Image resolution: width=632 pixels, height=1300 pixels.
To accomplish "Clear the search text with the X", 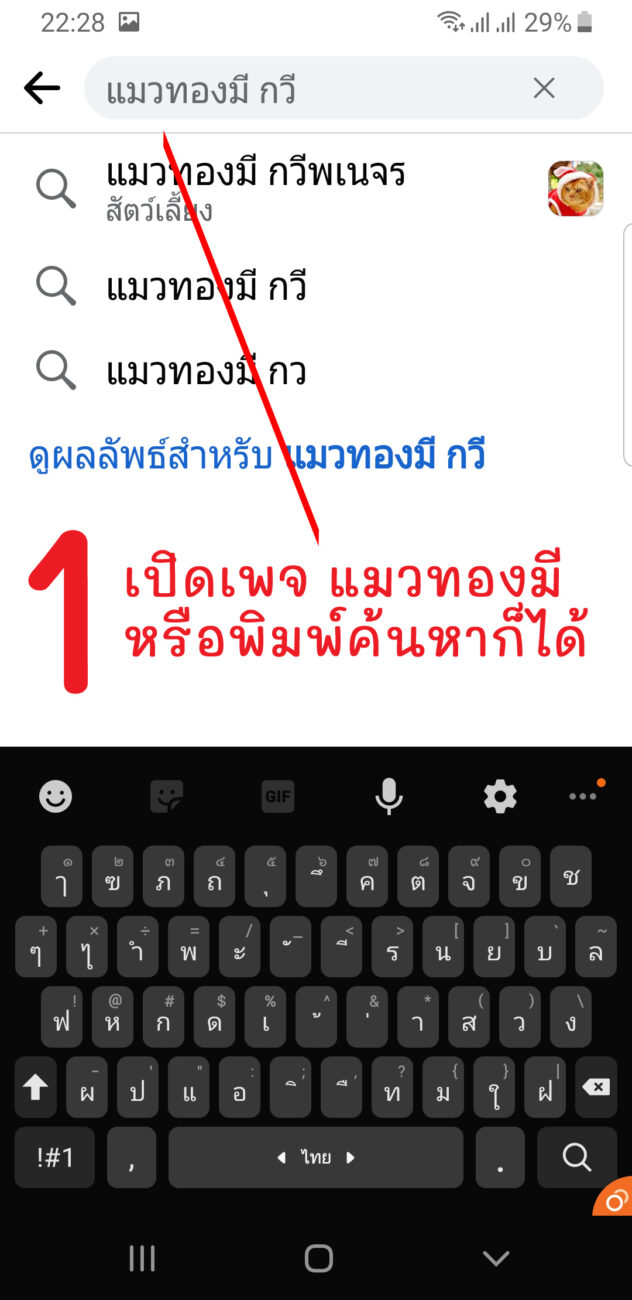I will 543,89.
